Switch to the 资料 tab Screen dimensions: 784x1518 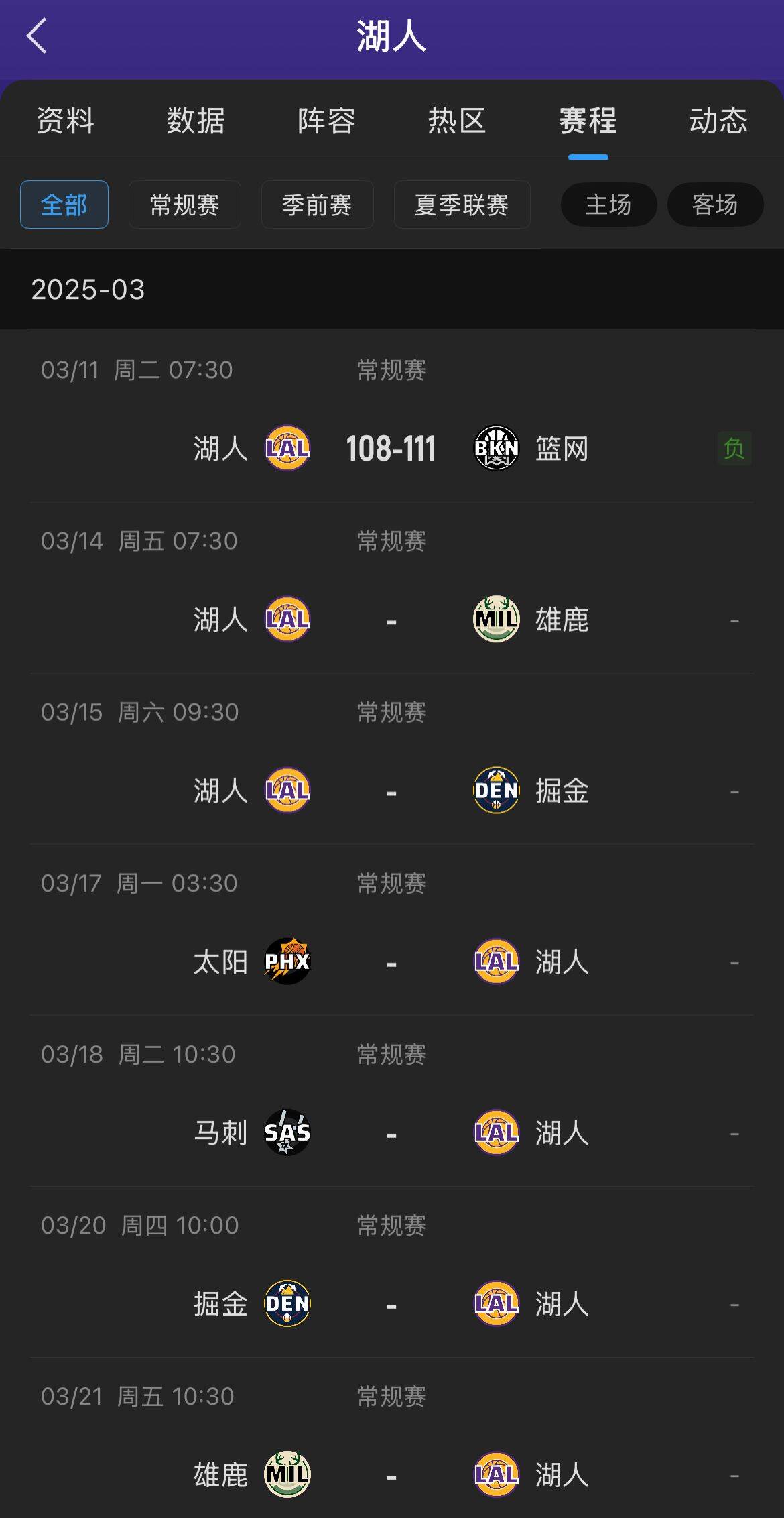coord(66,121)
